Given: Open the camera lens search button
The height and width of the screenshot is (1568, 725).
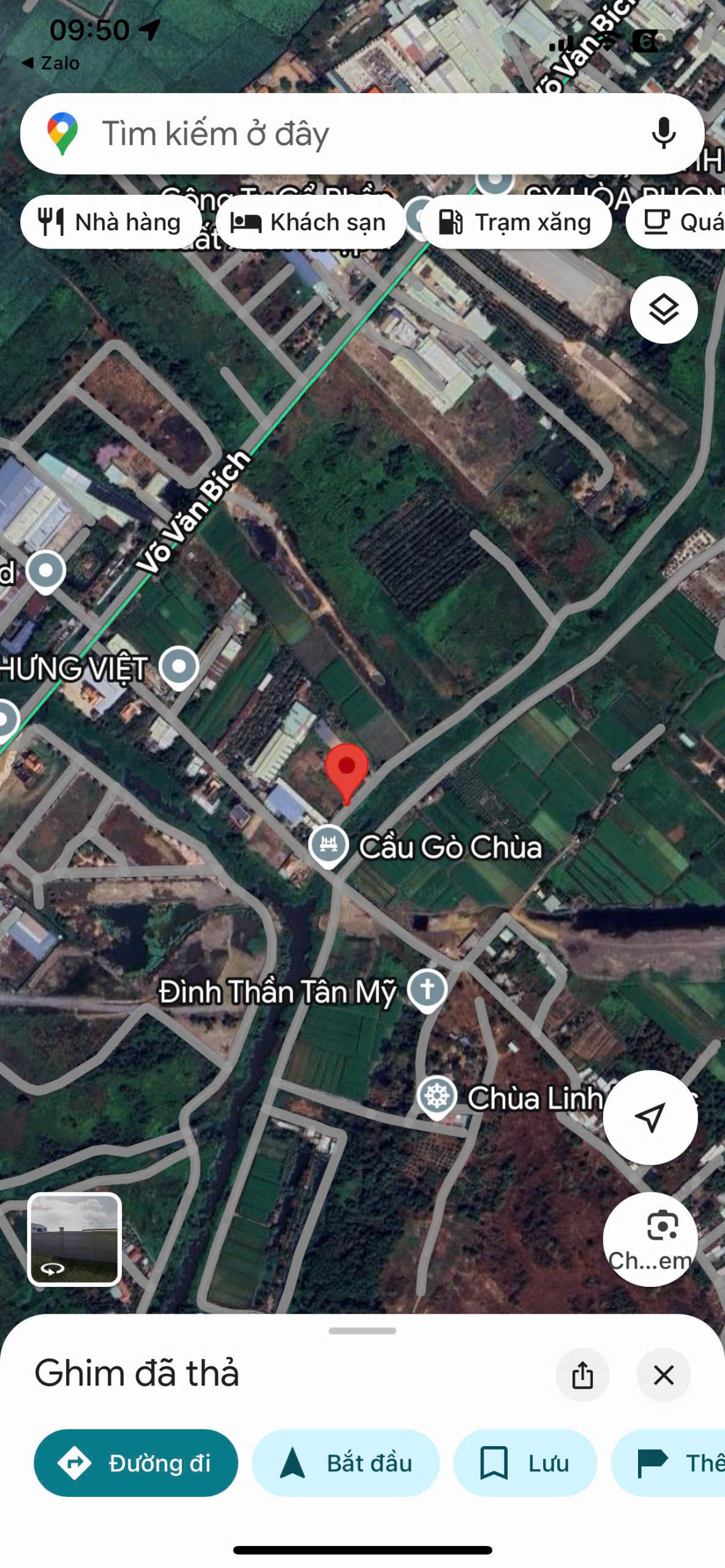Looking at the screenshot, I should [650, 1238].
